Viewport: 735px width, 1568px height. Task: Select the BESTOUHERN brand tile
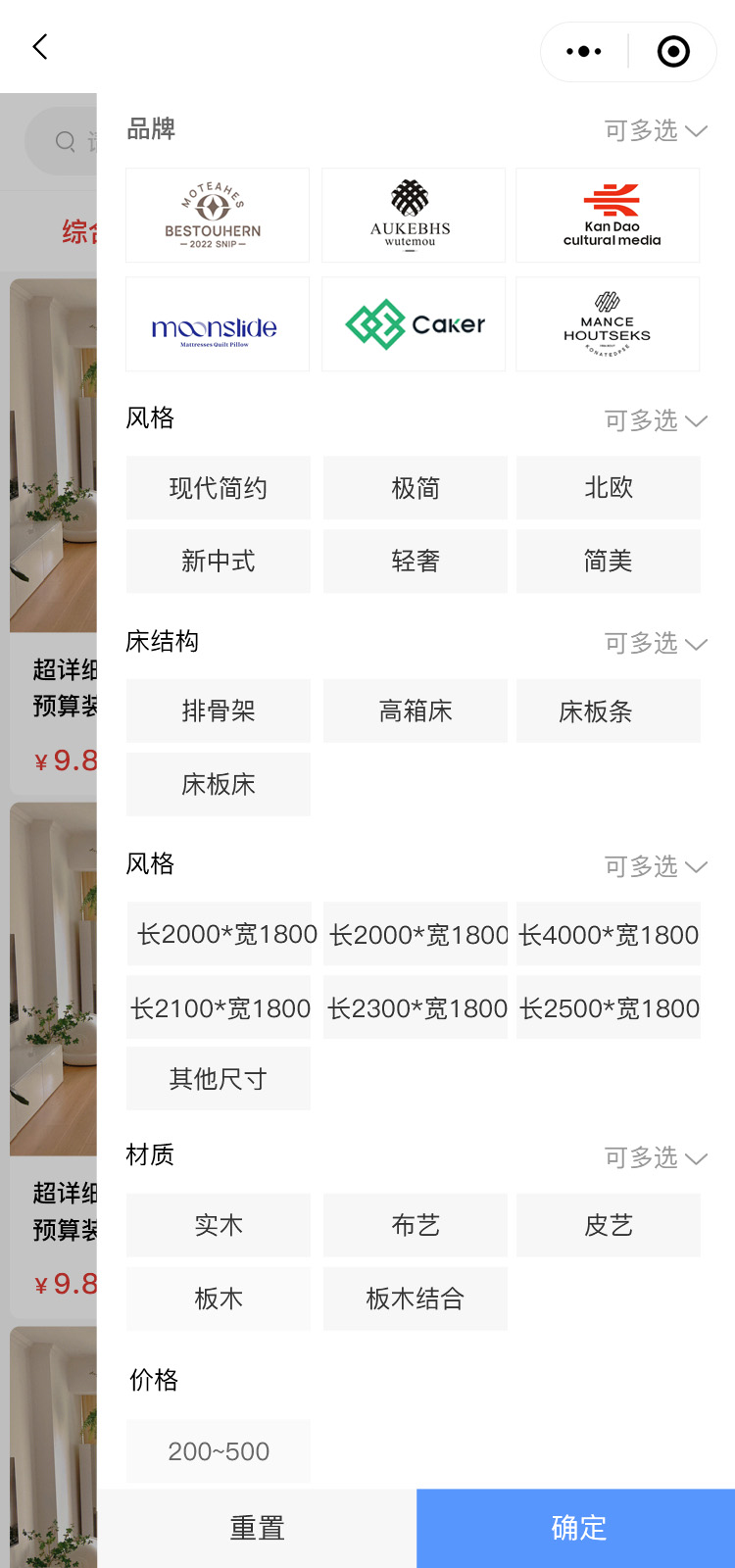point(218,216)
